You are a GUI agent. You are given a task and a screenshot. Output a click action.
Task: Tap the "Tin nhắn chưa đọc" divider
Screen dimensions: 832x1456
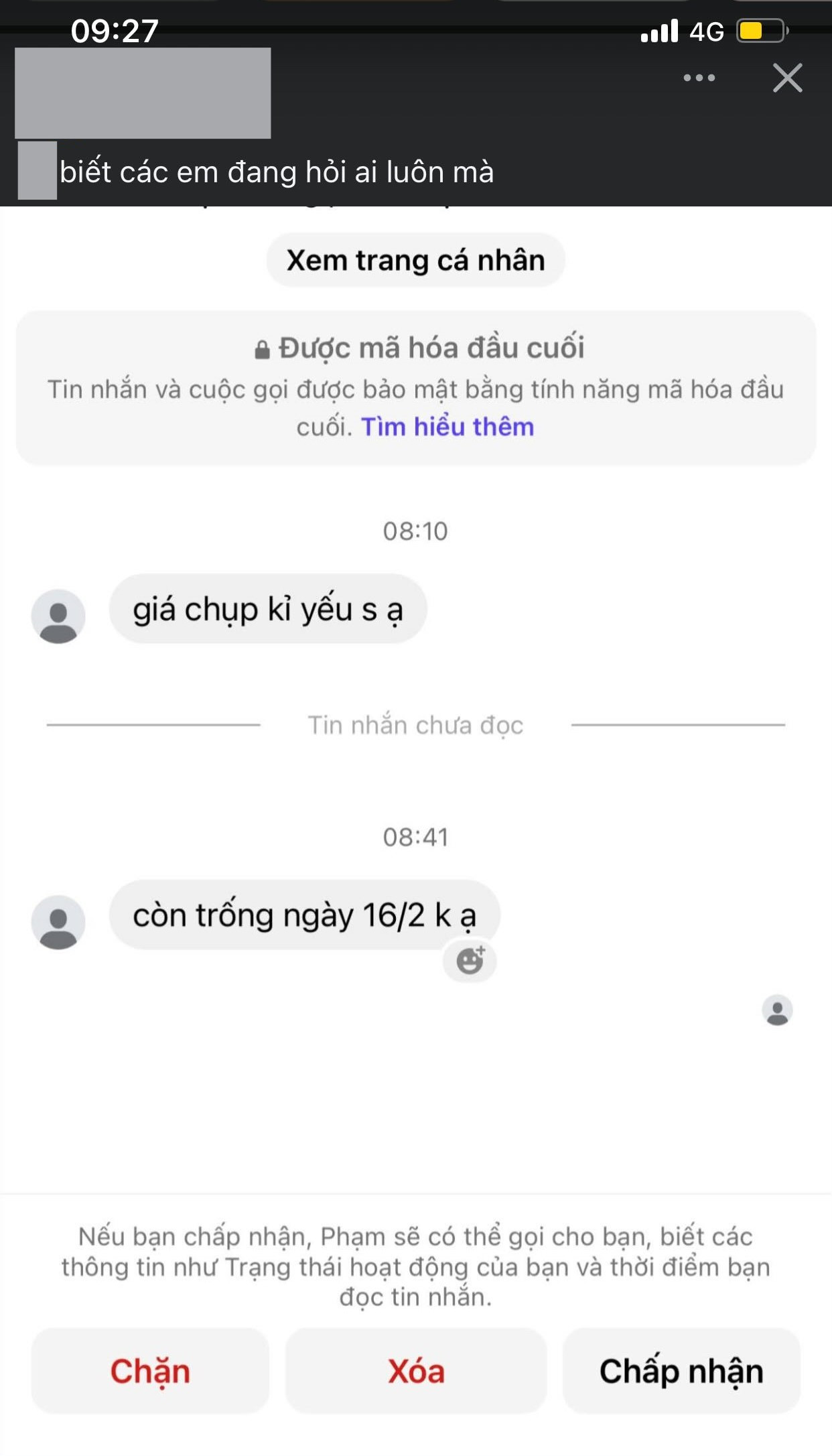pos(415,724)
